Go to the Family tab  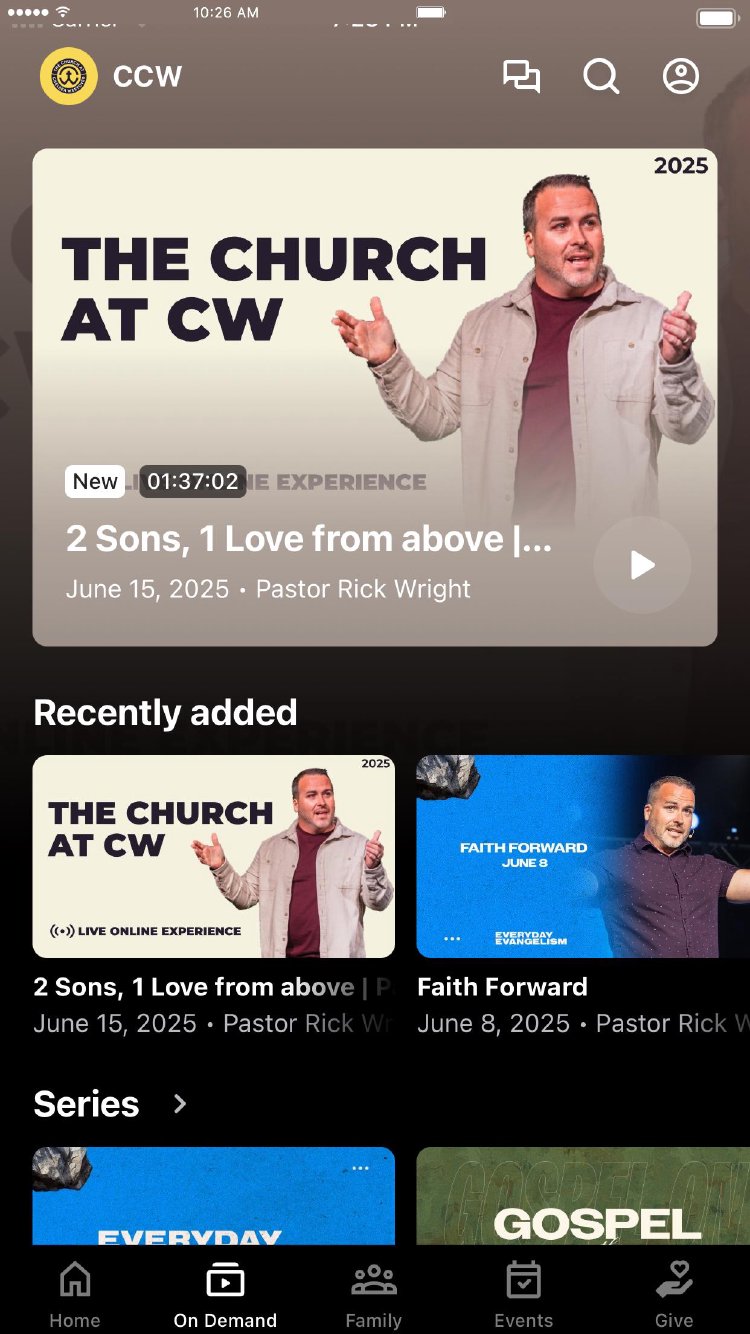374,1294
